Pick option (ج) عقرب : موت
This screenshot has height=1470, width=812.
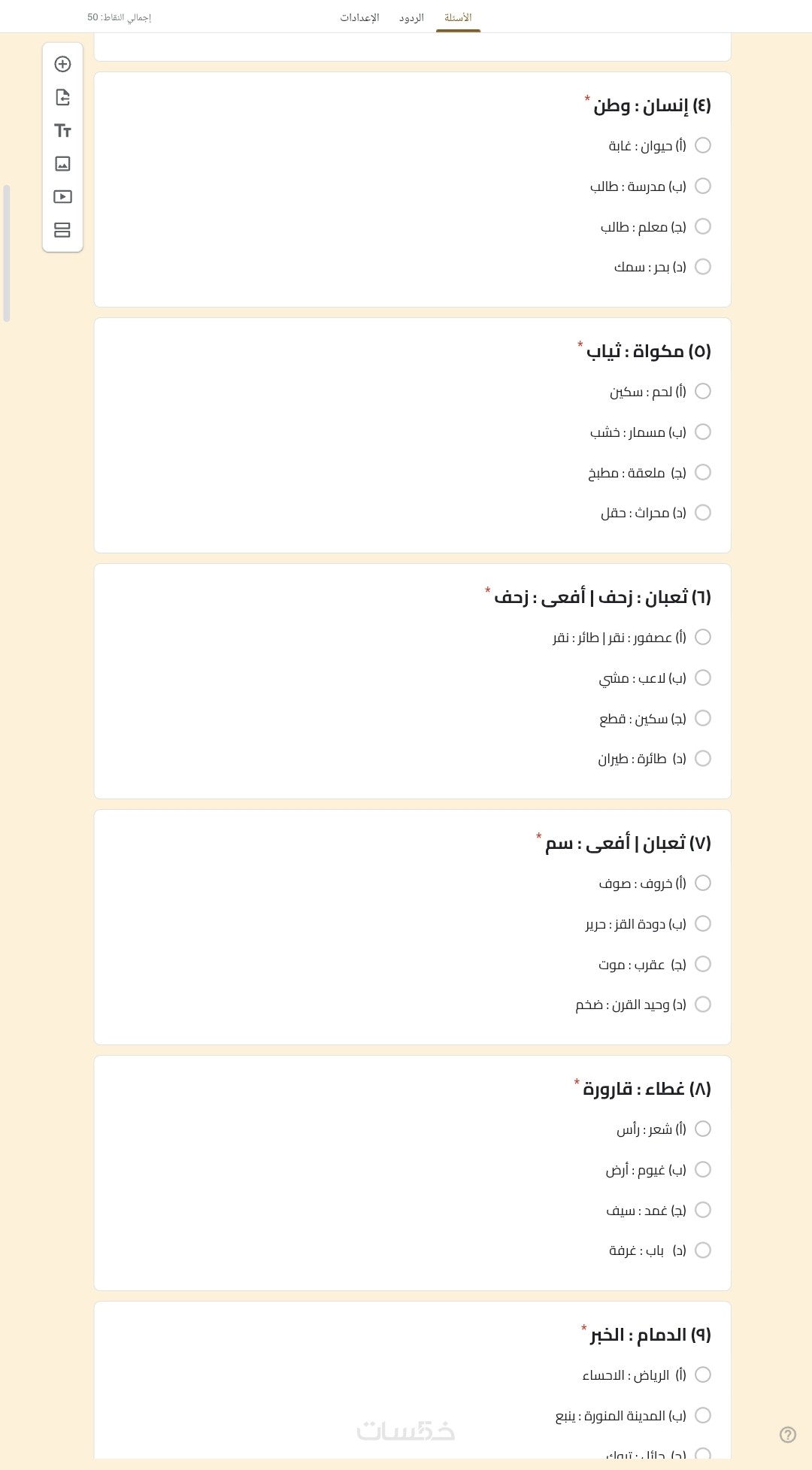click(x=703, y=964)
